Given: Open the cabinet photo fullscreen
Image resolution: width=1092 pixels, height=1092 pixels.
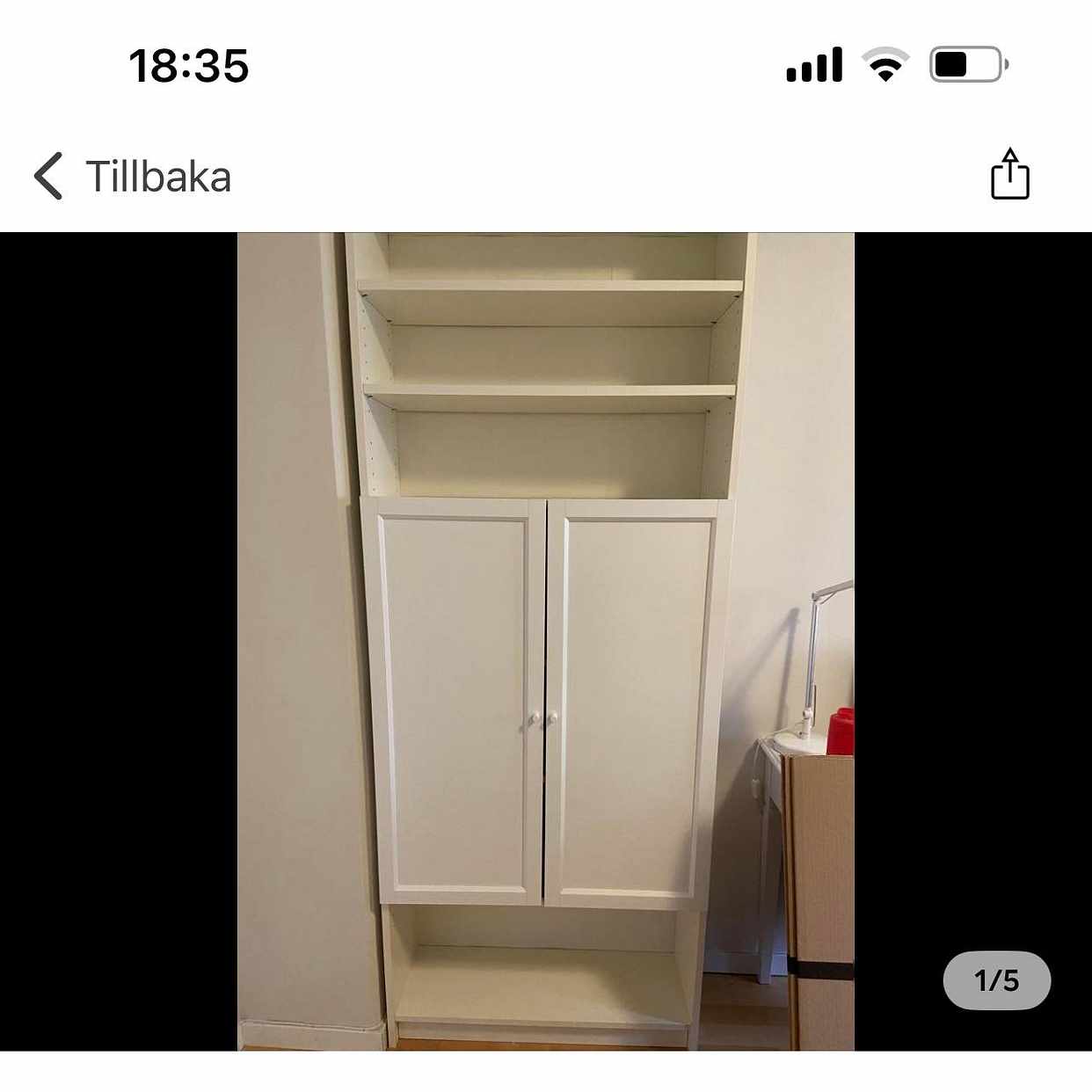Looking at the screenshot, I should click(545, 642).
